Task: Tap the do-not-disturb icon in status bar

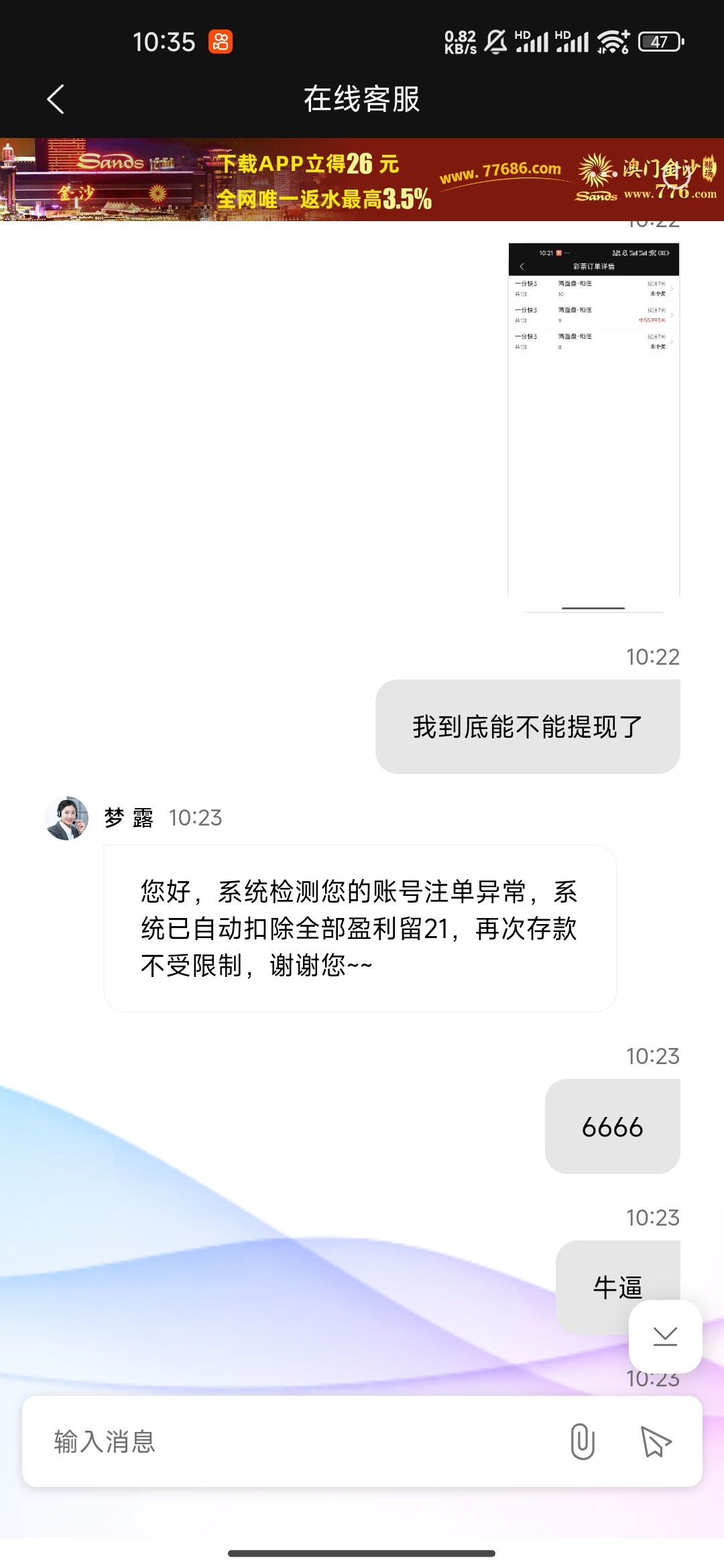Action: tap(496, 42)
